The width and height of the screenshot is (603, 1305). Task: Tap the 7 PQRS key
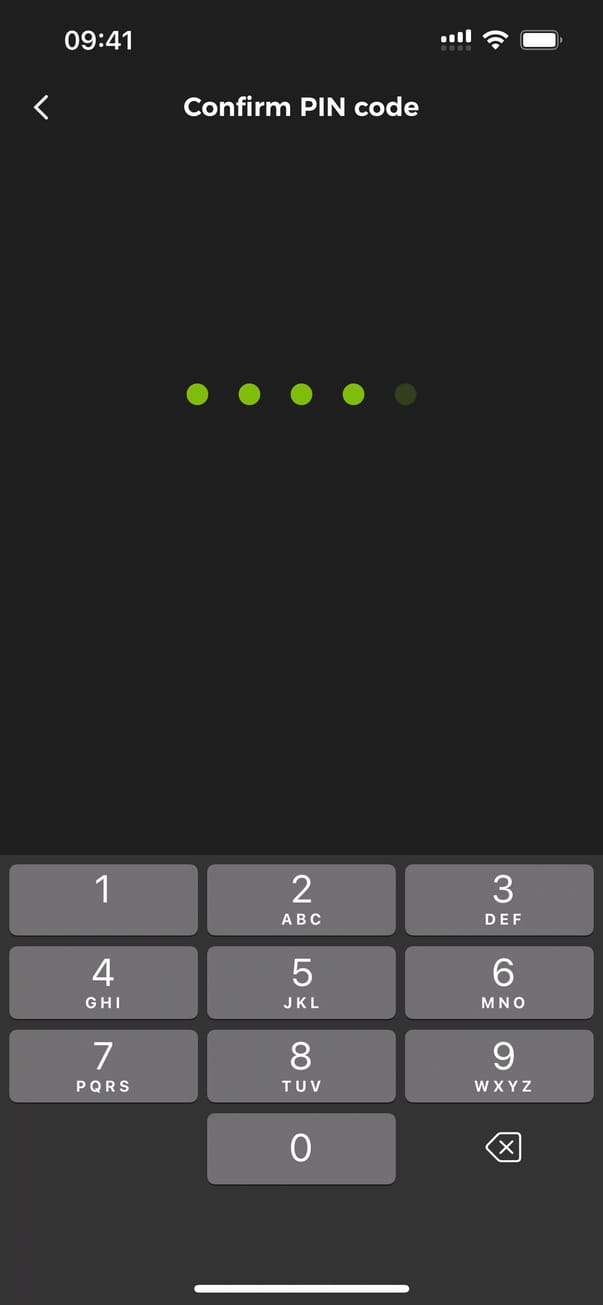pos(103,1066)
